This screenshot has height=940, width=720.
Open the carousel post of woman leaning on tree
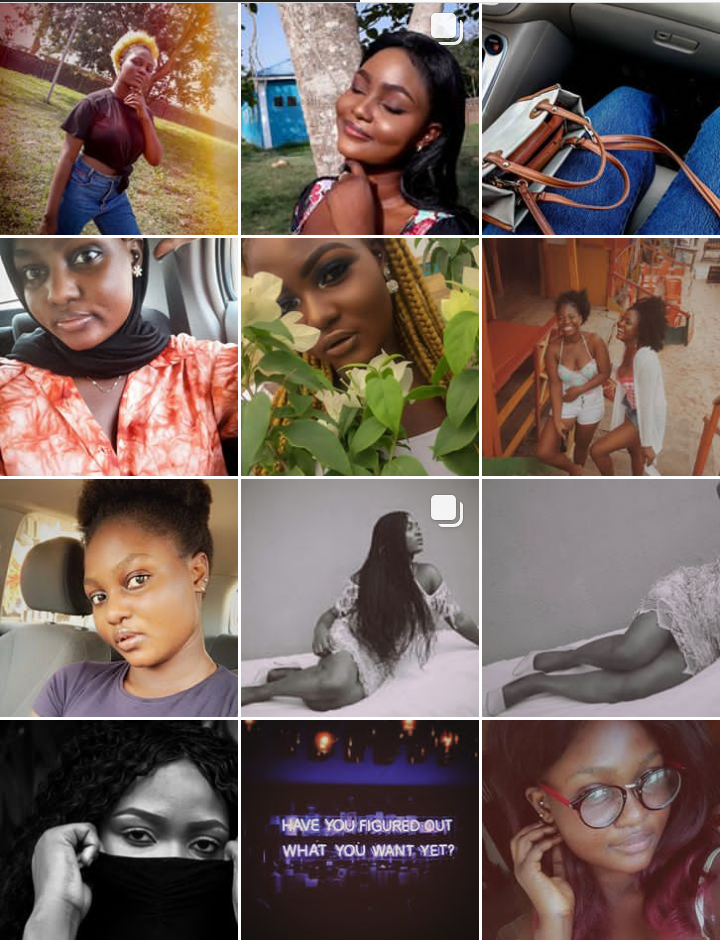coord(359,118)
